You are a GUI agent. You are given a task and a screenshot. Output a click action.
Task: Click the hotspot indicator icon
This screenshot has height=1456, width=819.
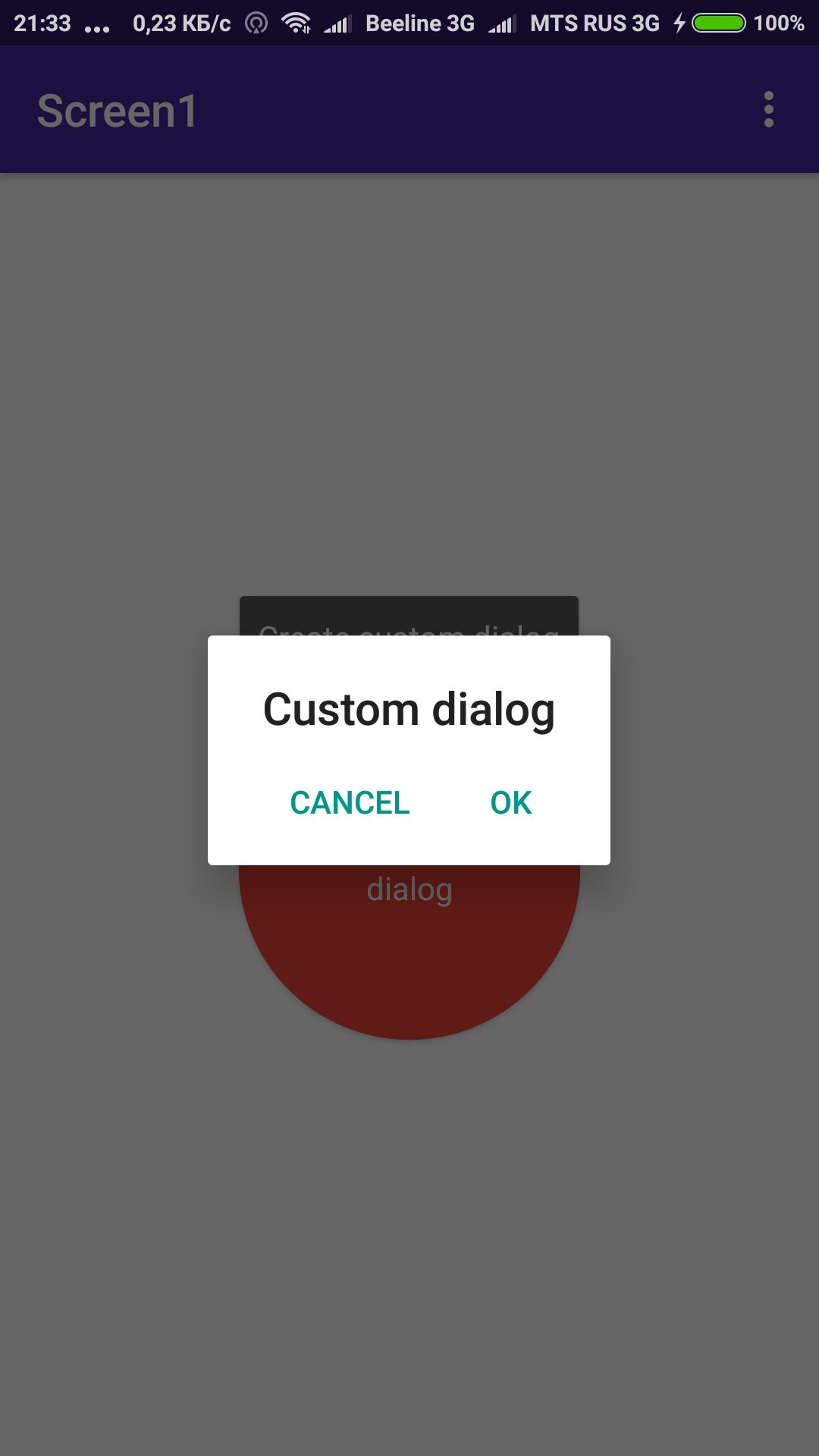[x=256, y=23]
